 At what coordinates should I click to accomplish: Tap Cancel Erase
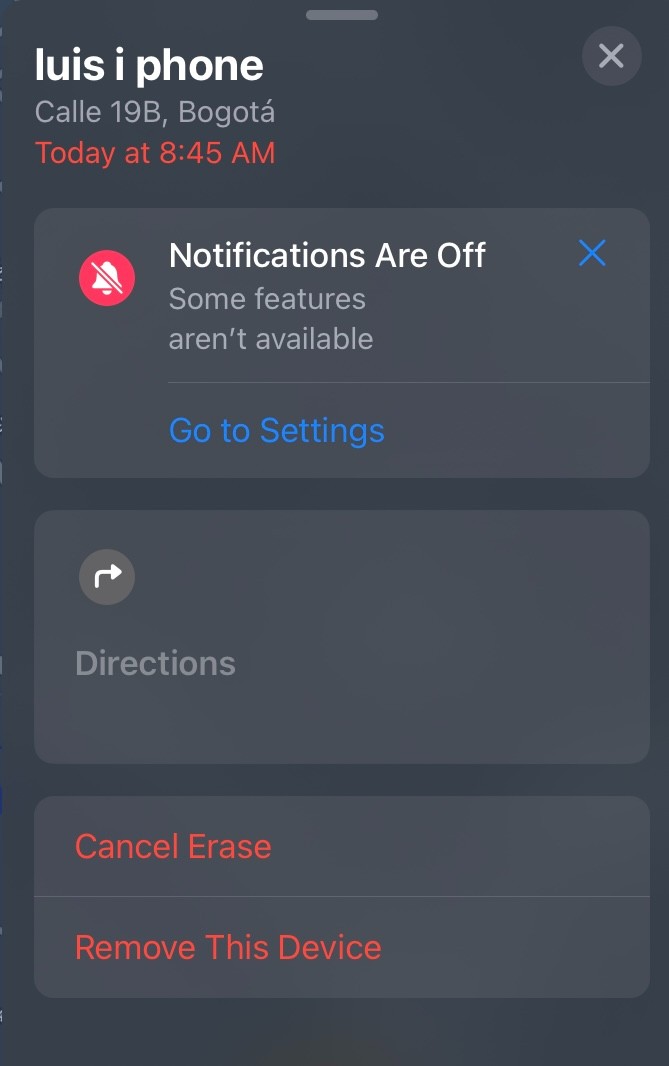(173, 847)
